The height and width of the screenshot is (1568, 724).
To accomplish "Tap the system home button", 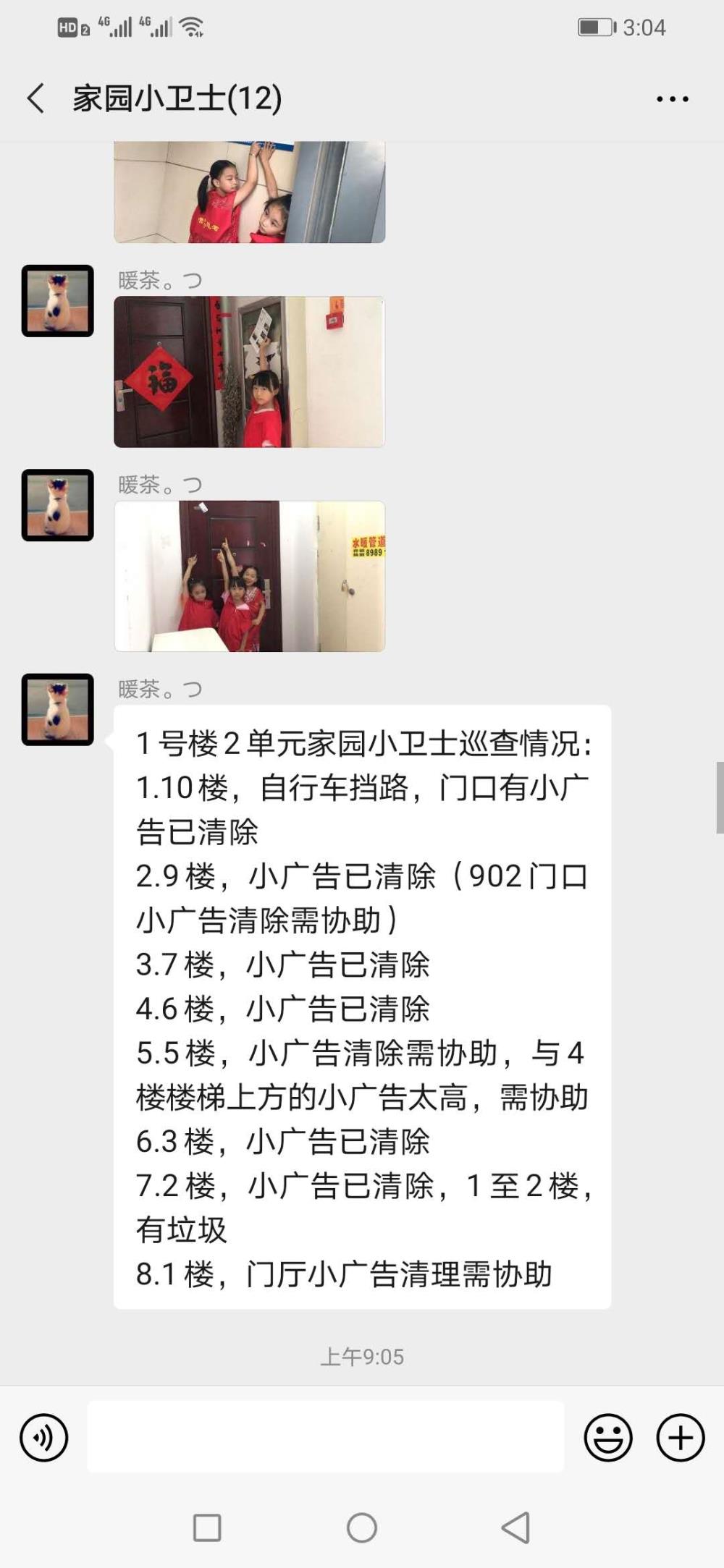I will coord(362,1527).
